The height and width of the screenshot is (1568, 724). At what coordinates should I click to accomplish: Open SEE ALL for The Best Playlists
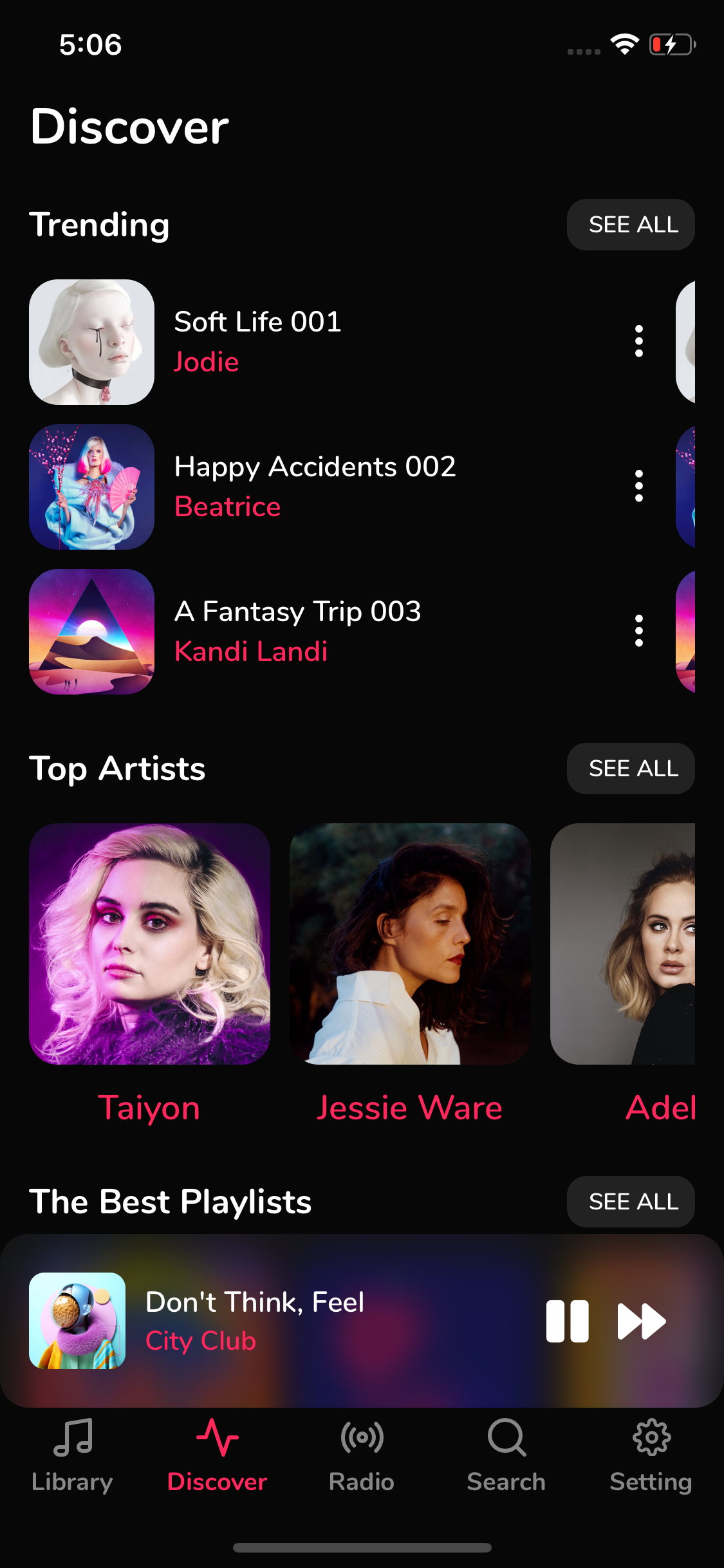[630, 1201]
